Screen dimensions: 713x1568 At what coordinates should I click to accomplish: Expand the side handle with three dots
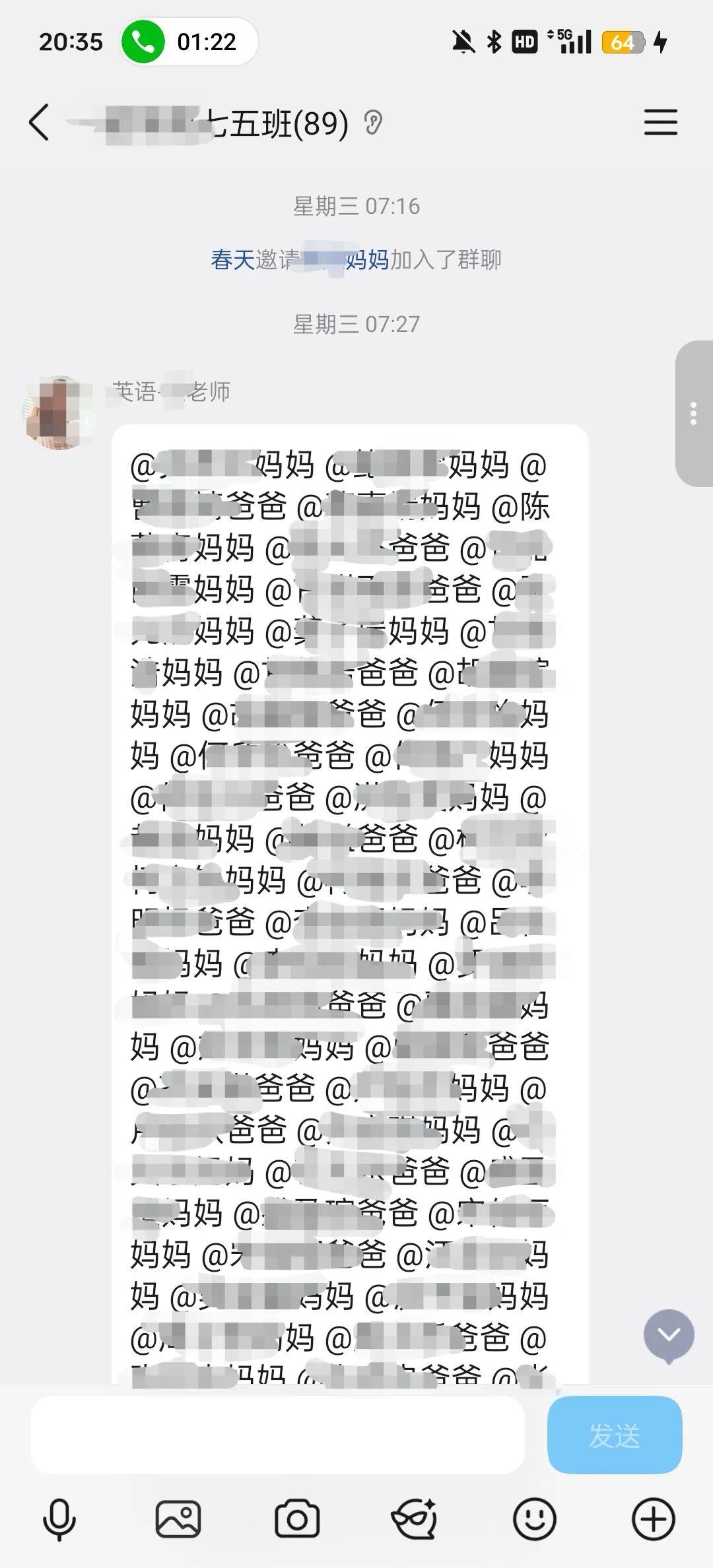tap(694, 413)
